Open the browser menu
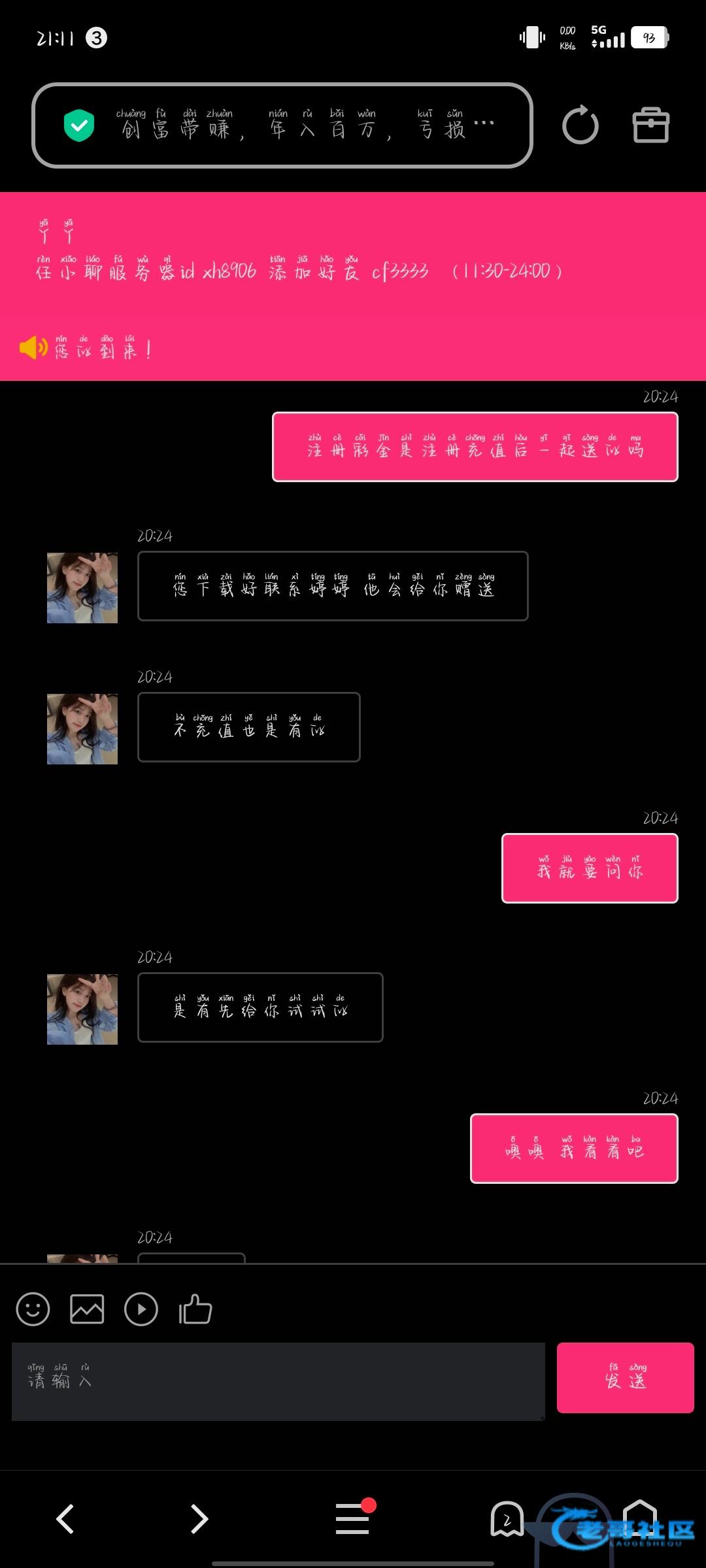The width and height of the screenshot is (706, 1568). (352, 1518)
